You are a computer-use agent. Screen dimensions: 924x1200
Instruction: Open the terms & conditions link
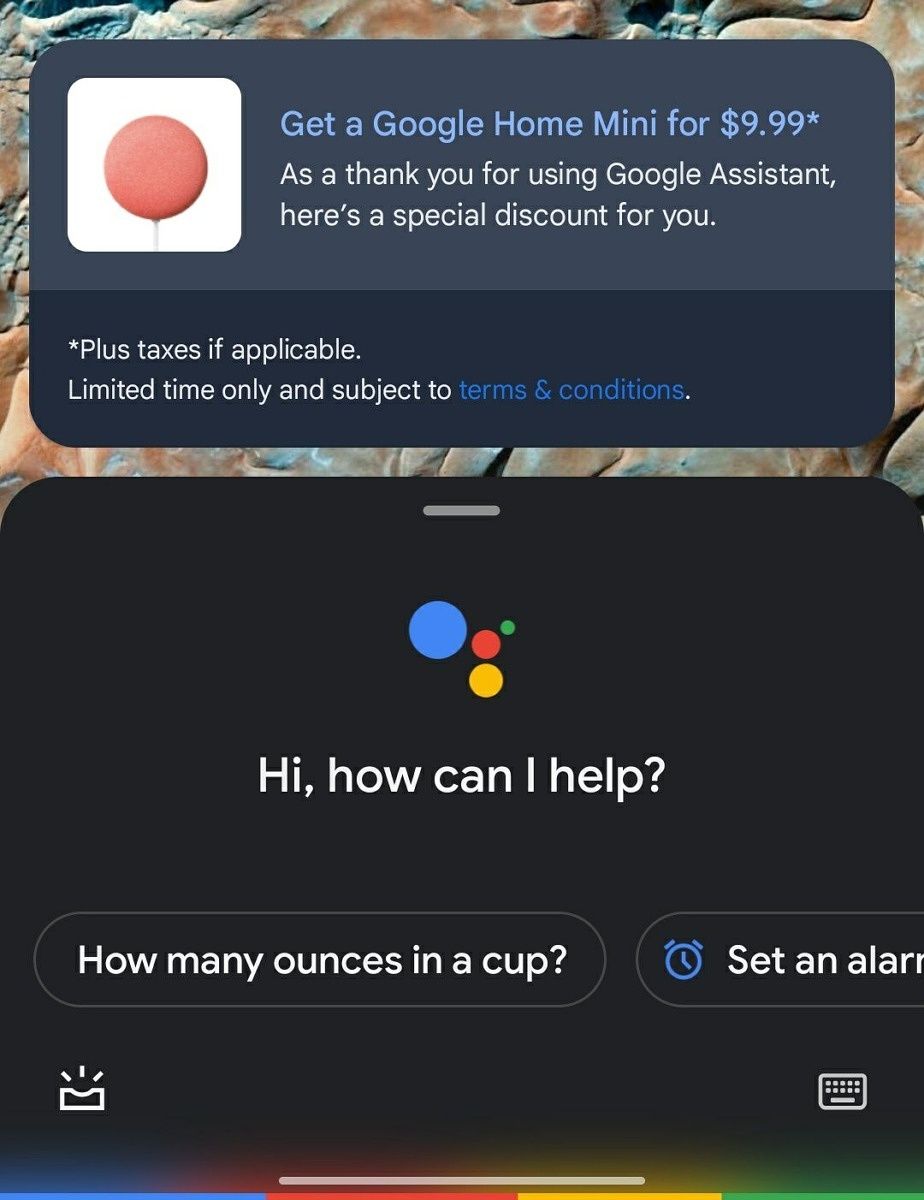point(570,390)
